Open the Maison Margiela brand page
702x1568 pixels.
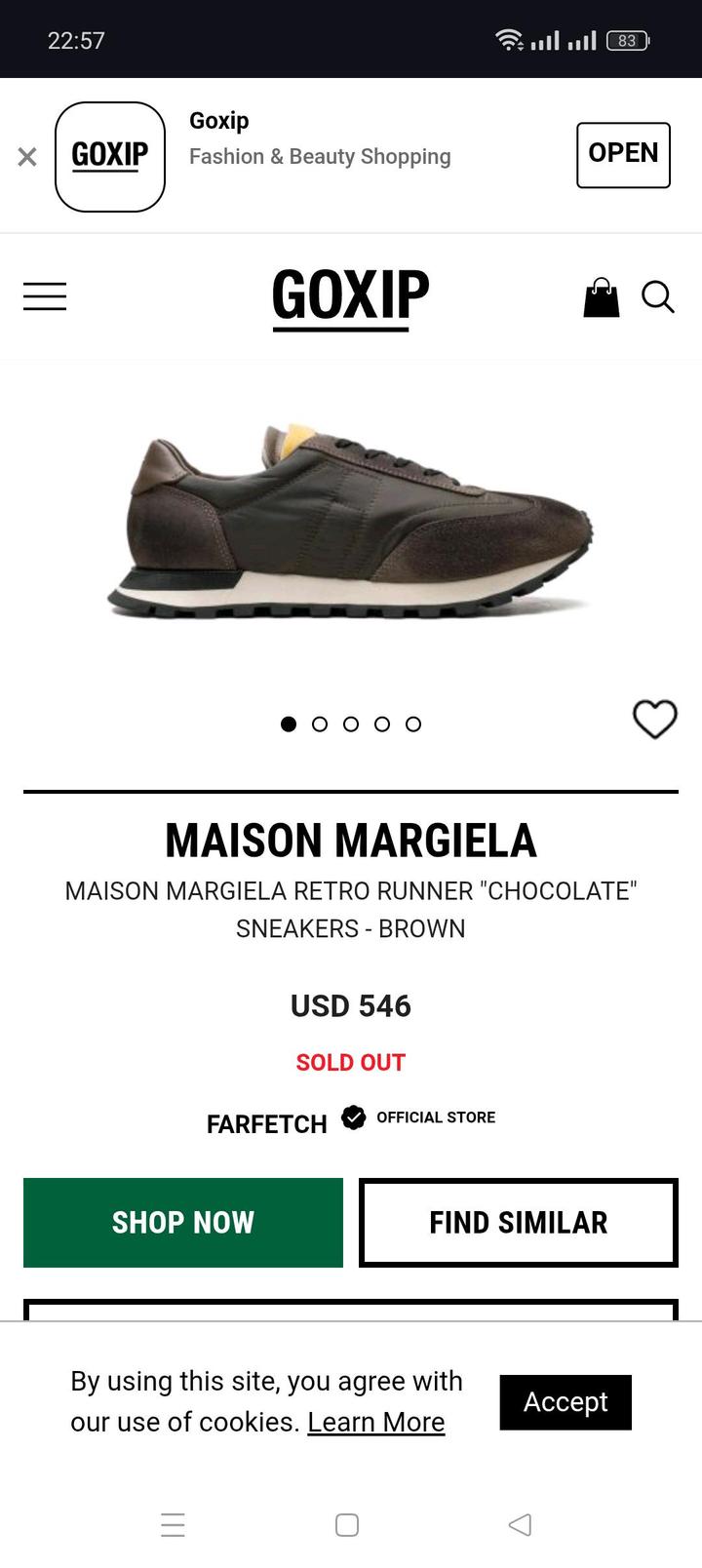point(351,841)
